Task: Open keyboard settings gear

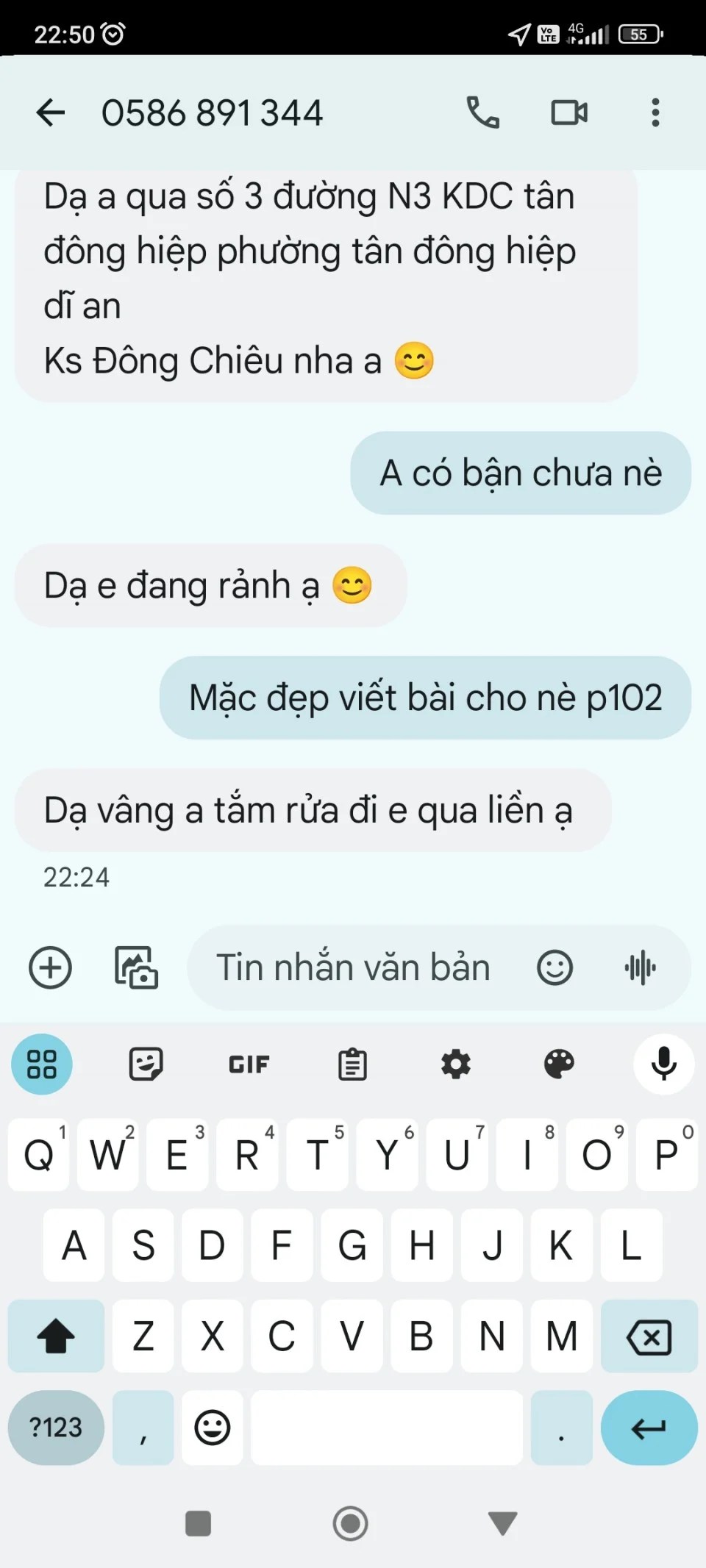Action: point(456,1064)
